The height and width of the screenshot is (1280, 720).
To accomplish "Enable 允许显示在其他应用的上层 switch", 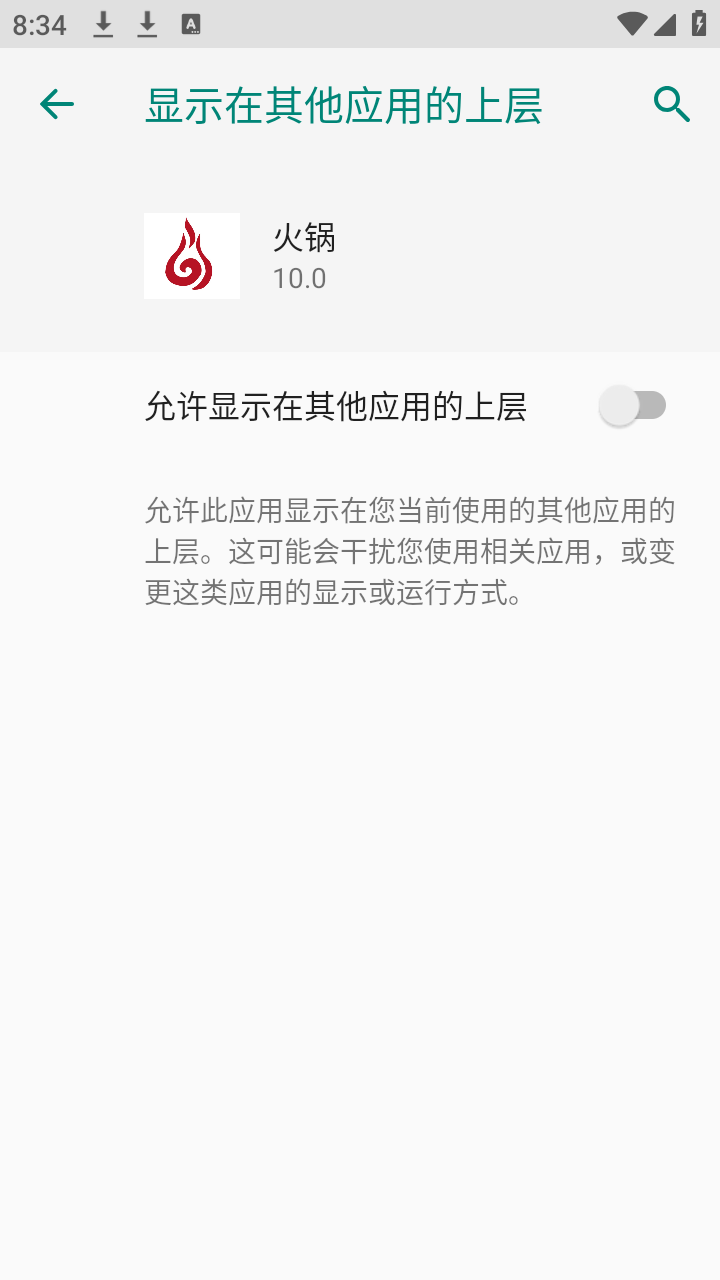I will point(633,406).
